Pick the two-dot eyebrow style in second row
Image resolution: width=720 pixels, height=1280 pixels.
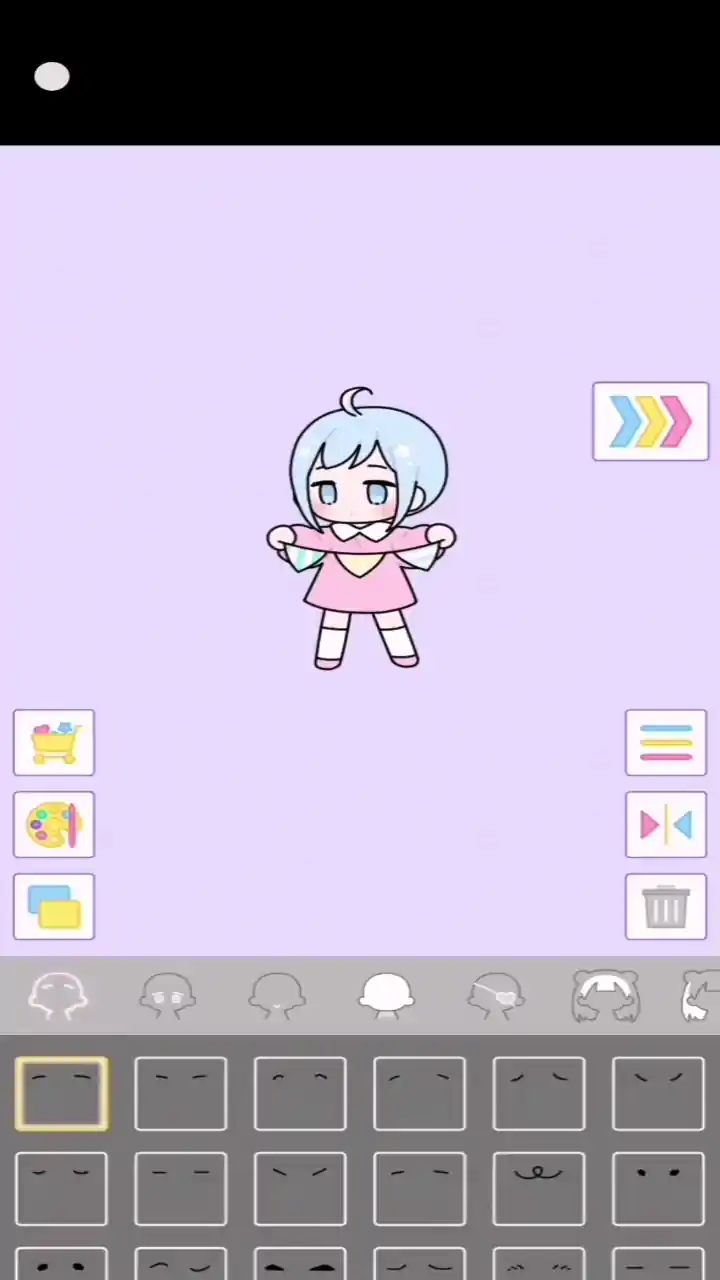658,1189
